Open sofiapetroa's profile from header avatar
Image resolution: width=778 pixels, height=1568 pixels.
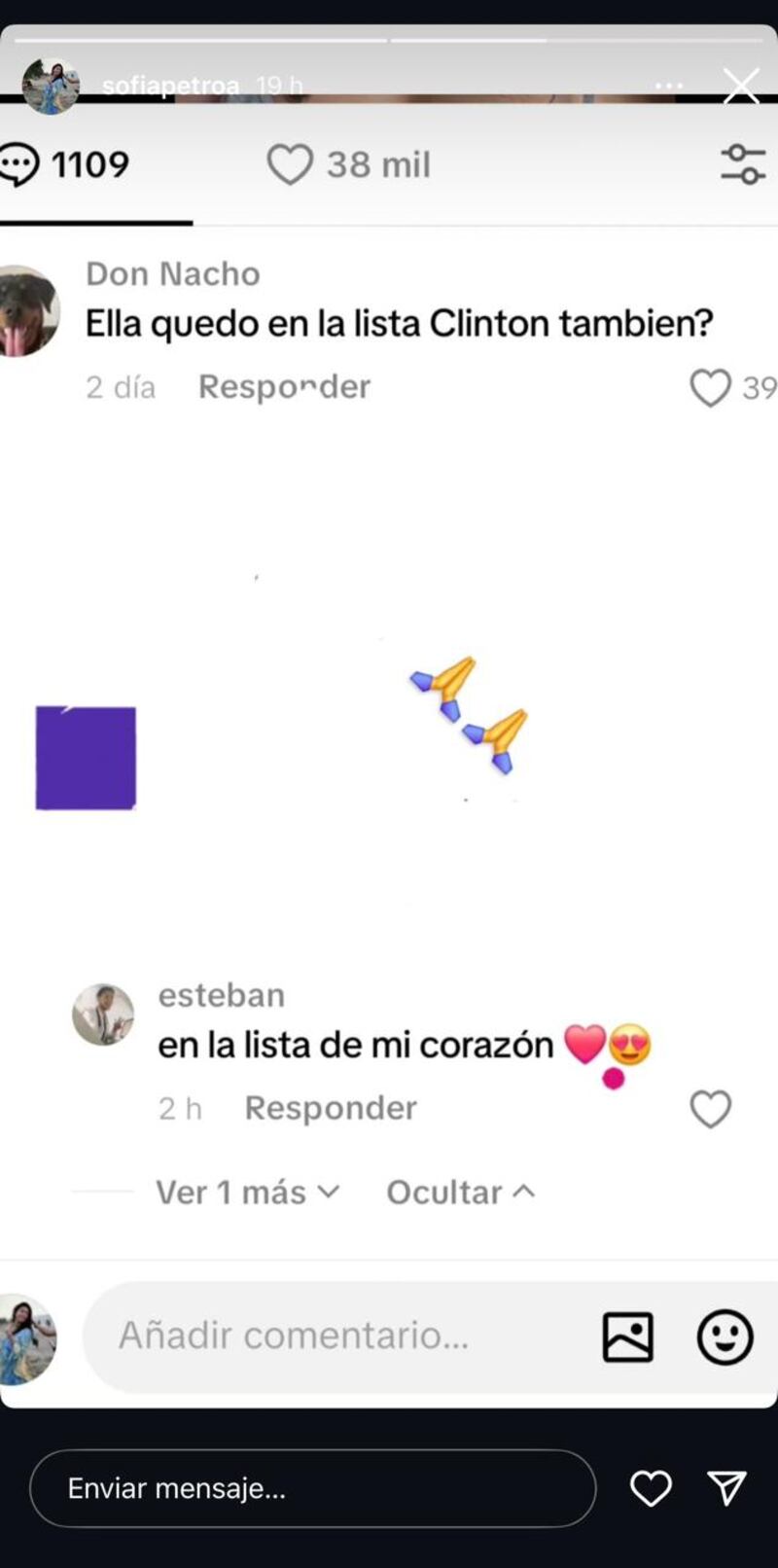pos(51,86)
